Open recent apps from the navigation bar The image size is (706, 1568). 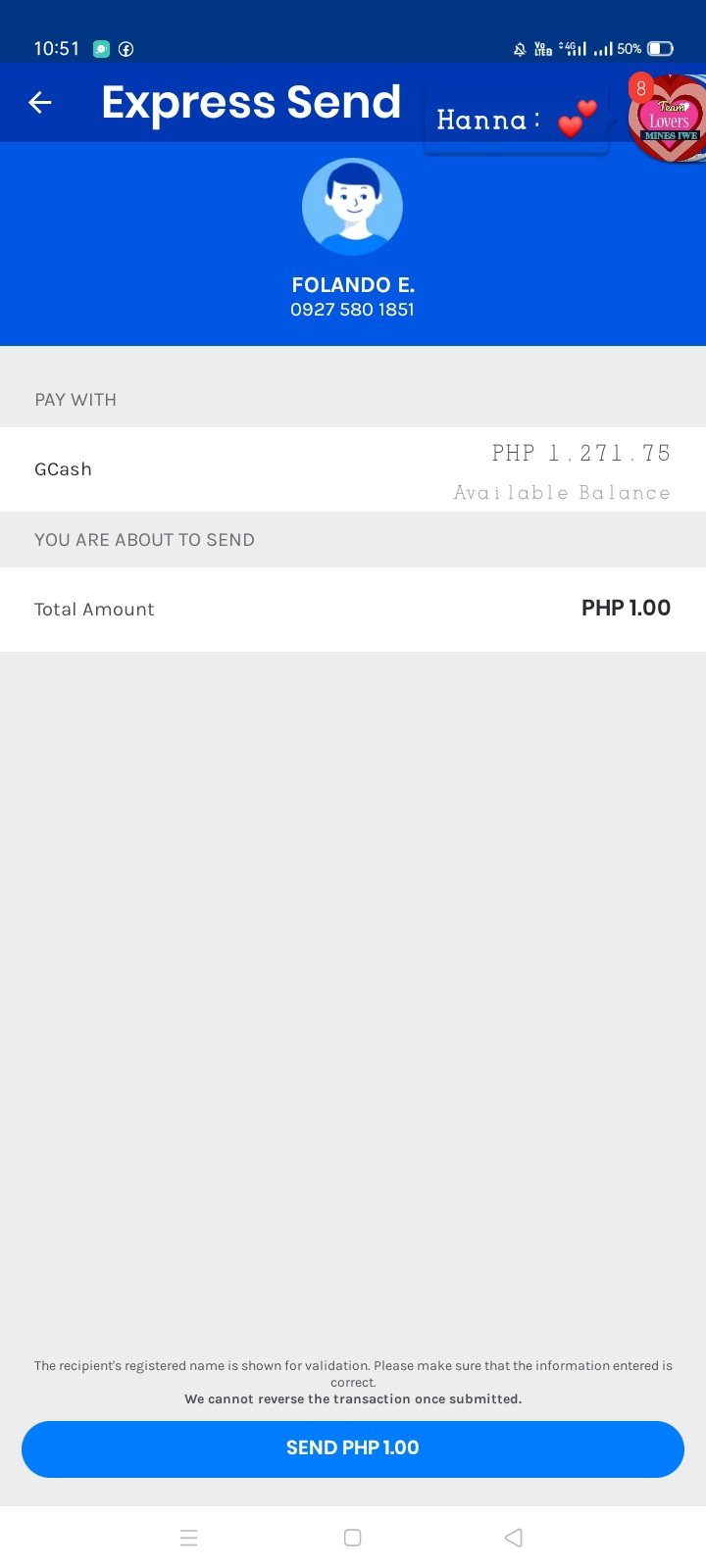[189, 1538]
